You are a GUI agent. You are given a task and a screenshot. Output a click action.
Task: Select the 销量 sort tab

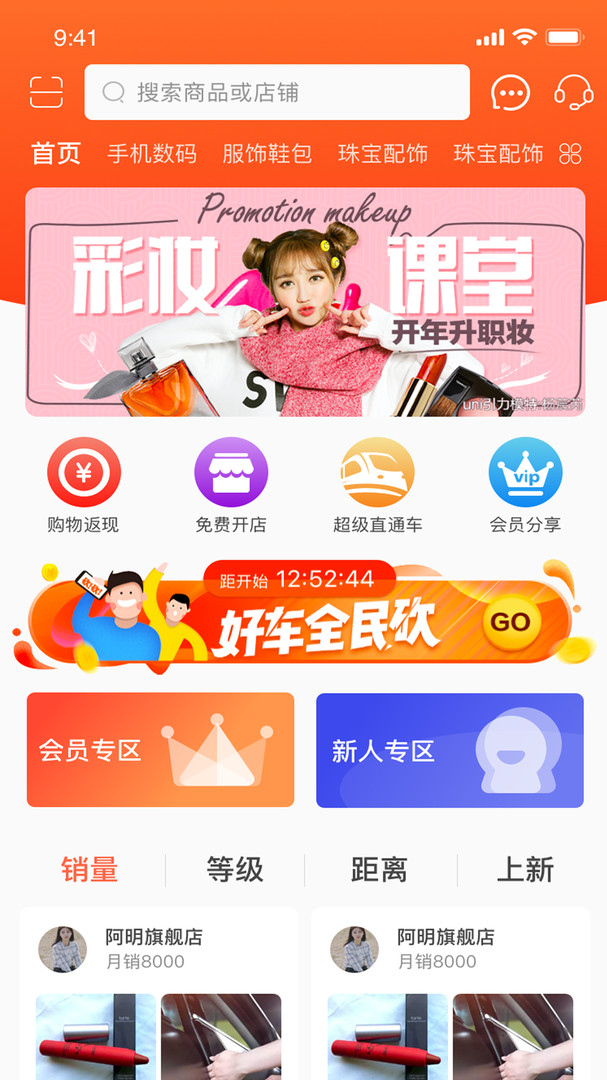coord(90,870)
